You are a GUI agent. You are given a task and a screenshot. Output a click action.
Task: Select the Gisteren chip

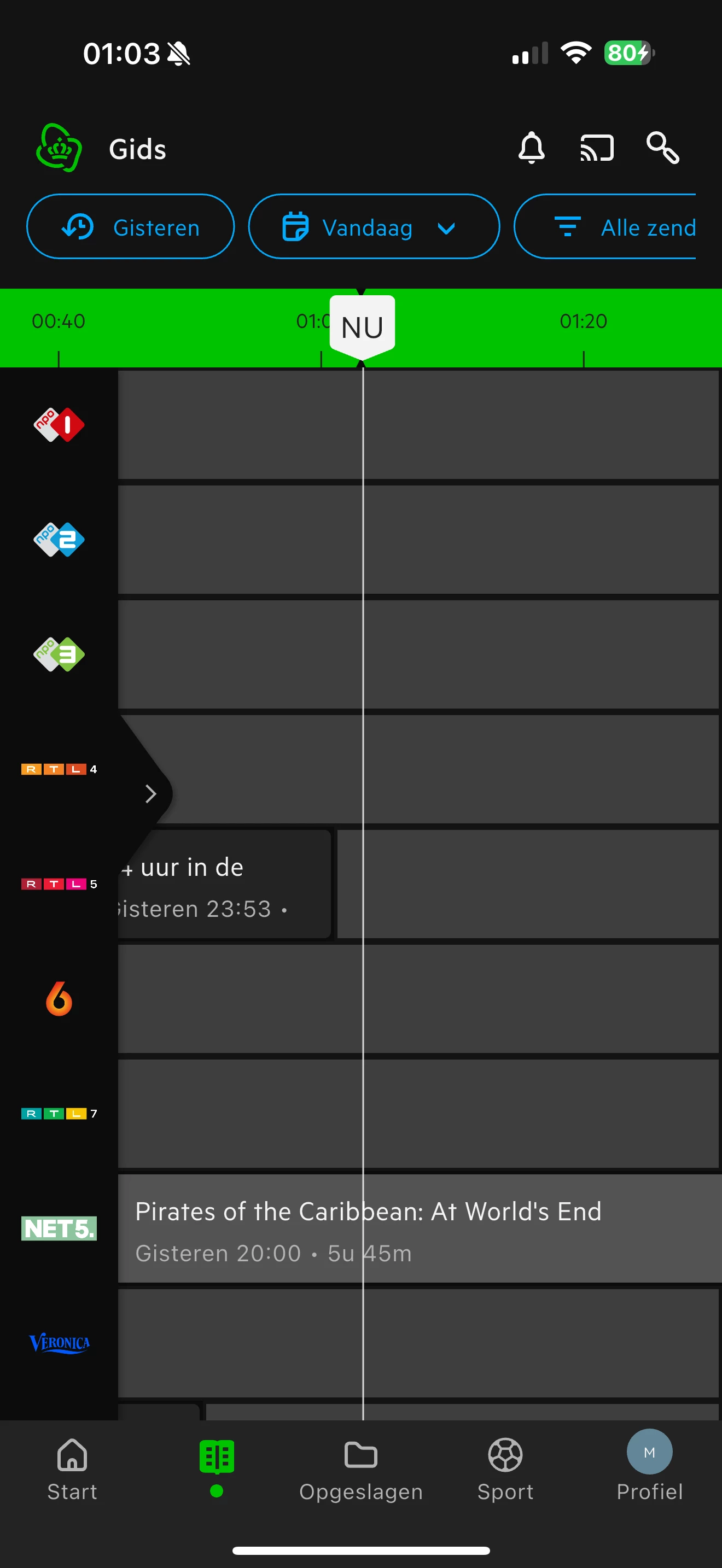[130, 227]
